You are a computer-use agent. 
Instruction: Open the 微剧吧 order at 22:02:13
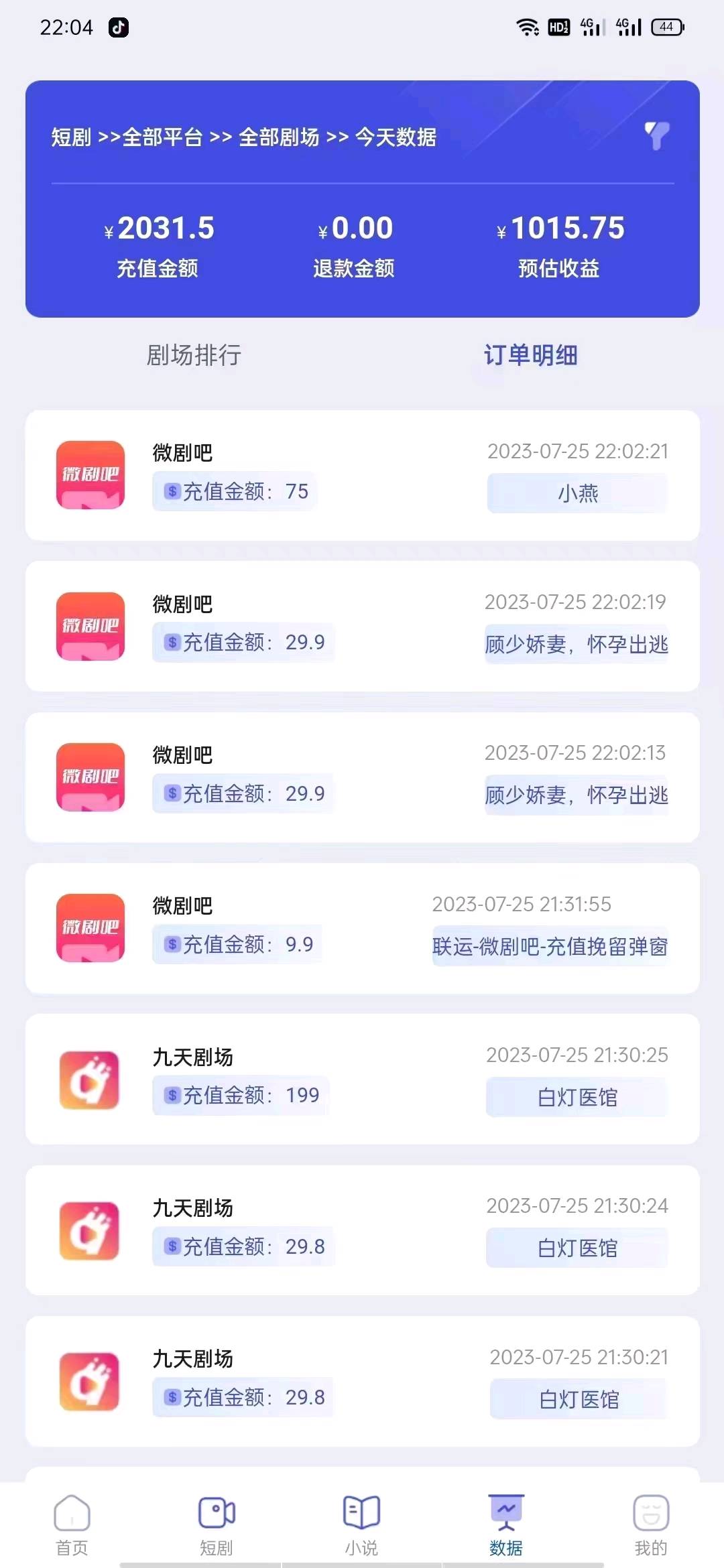tap(362, 777)
